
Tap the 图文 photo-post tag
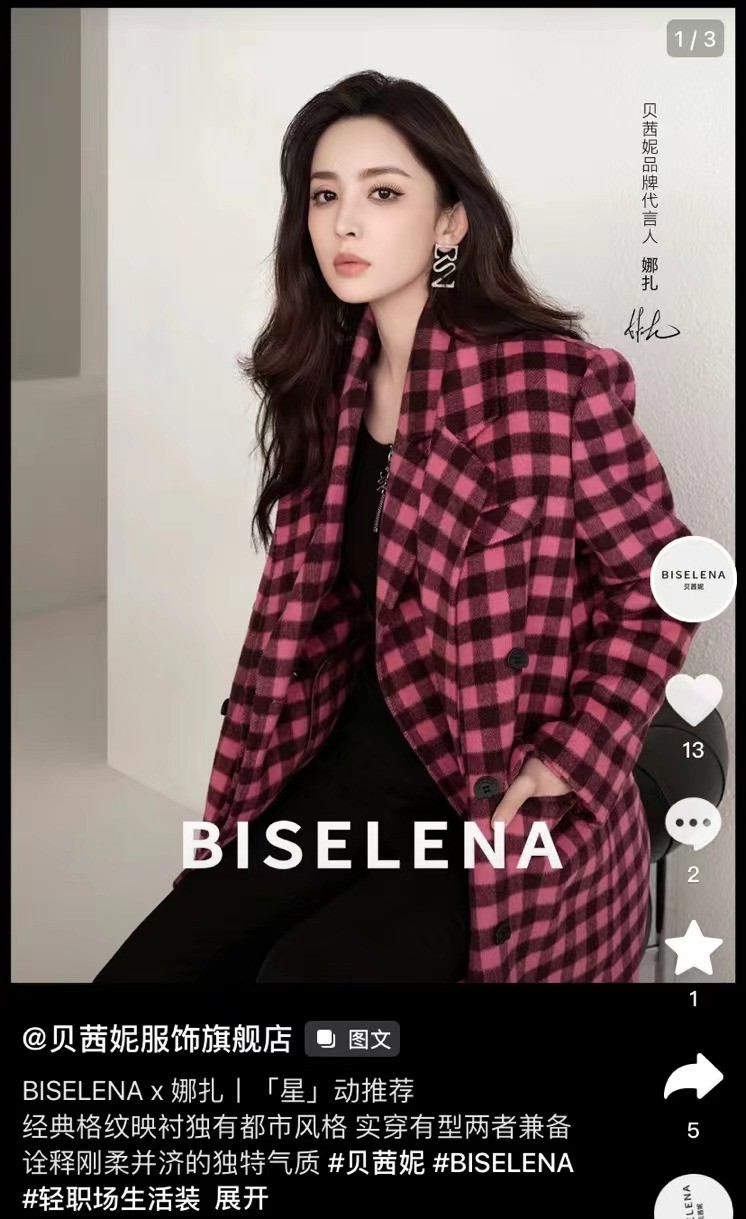pos(352,1039)
